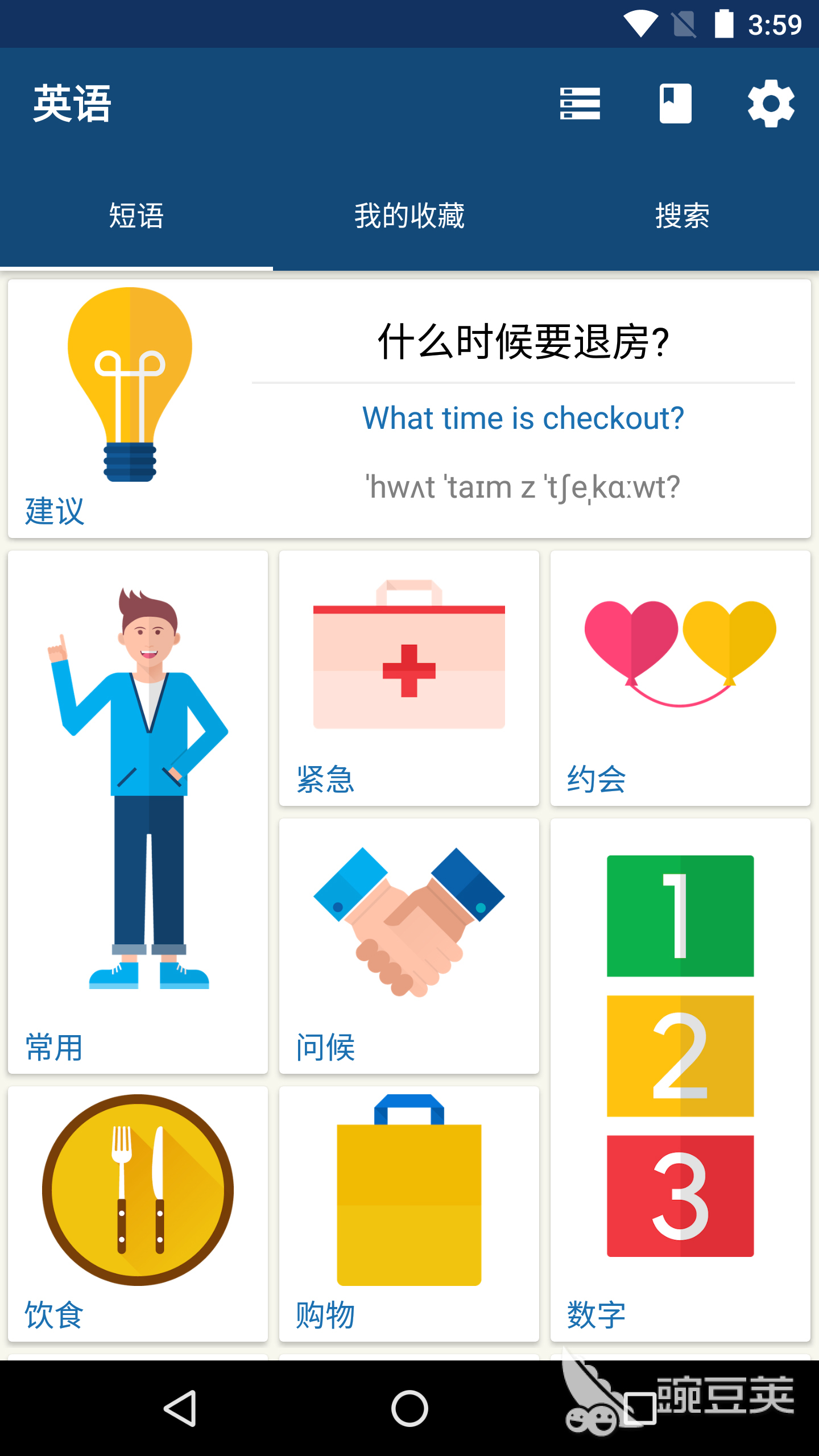Tap the phonetic transcription text

click(523, 486)
